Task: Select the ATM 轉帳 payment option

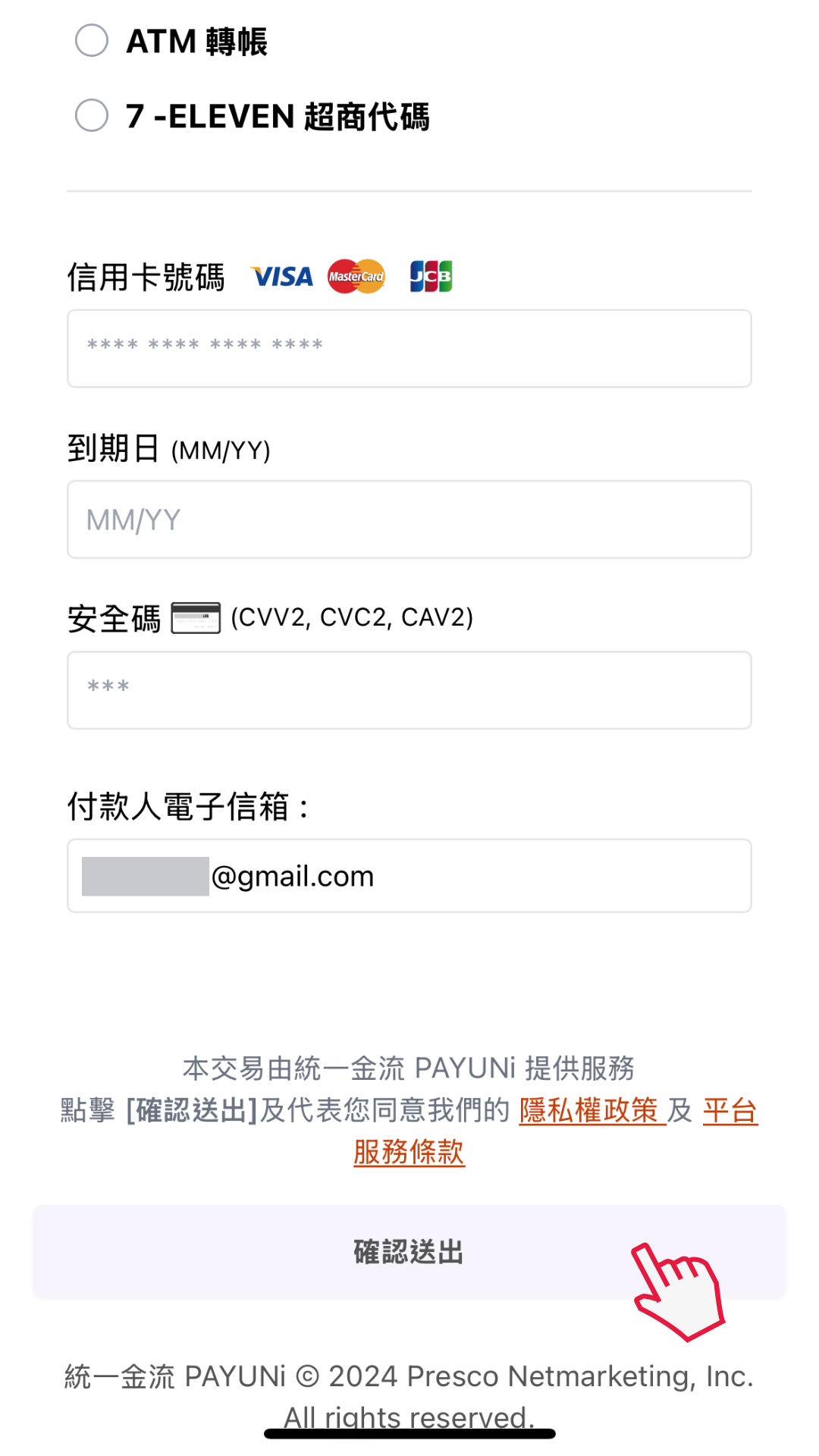Action: click(92, 40)
